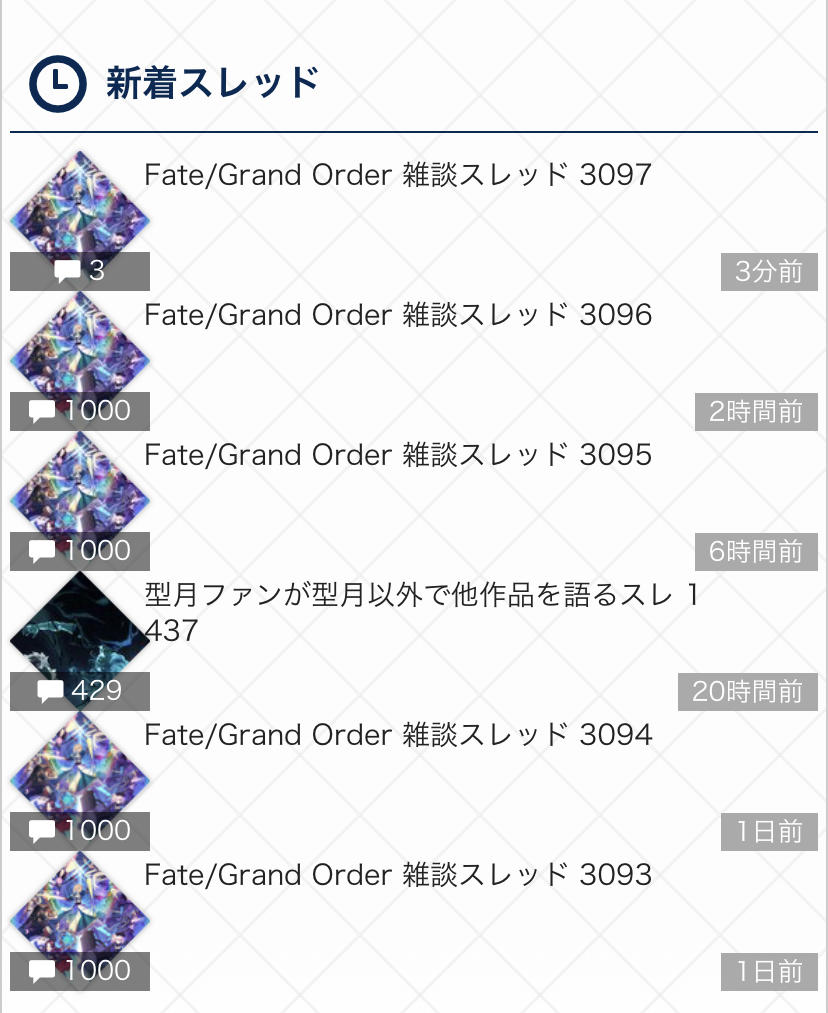
Task: View the Fate/Grand Order 雑談スレッド 3095 thread
Action: pos(398,456)
